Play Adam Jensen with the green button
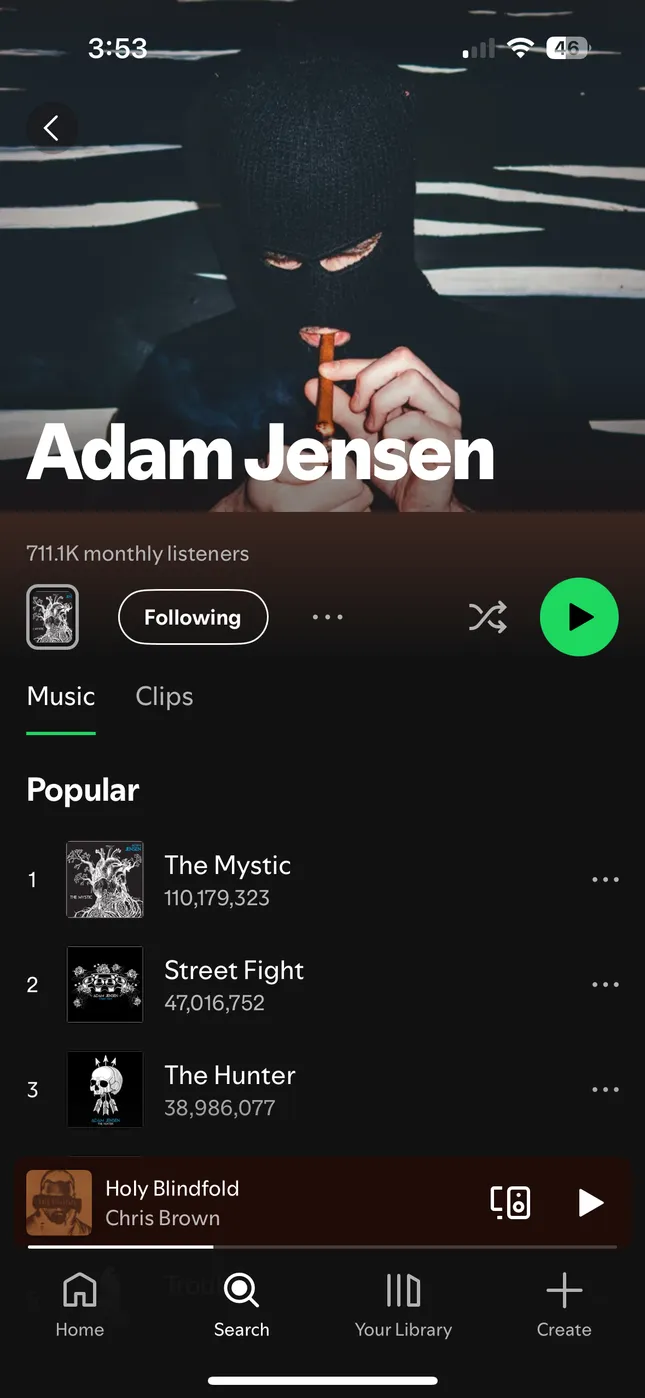The width and height of the screenshot is (645, 1398). point(579,617)
